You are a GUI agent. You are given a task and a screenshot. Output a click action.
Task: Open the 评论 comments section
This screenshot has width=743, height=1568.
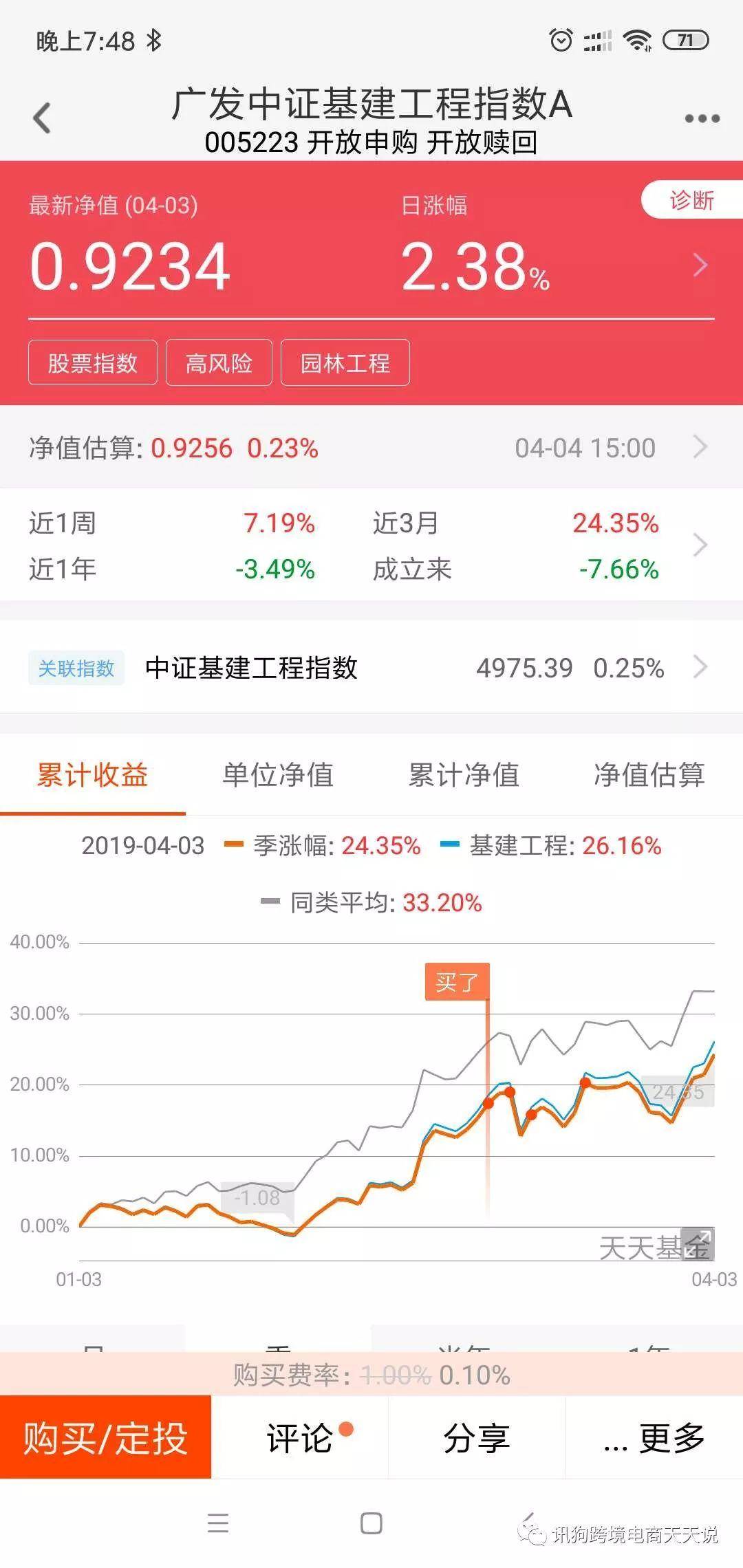click(300, 1438)
